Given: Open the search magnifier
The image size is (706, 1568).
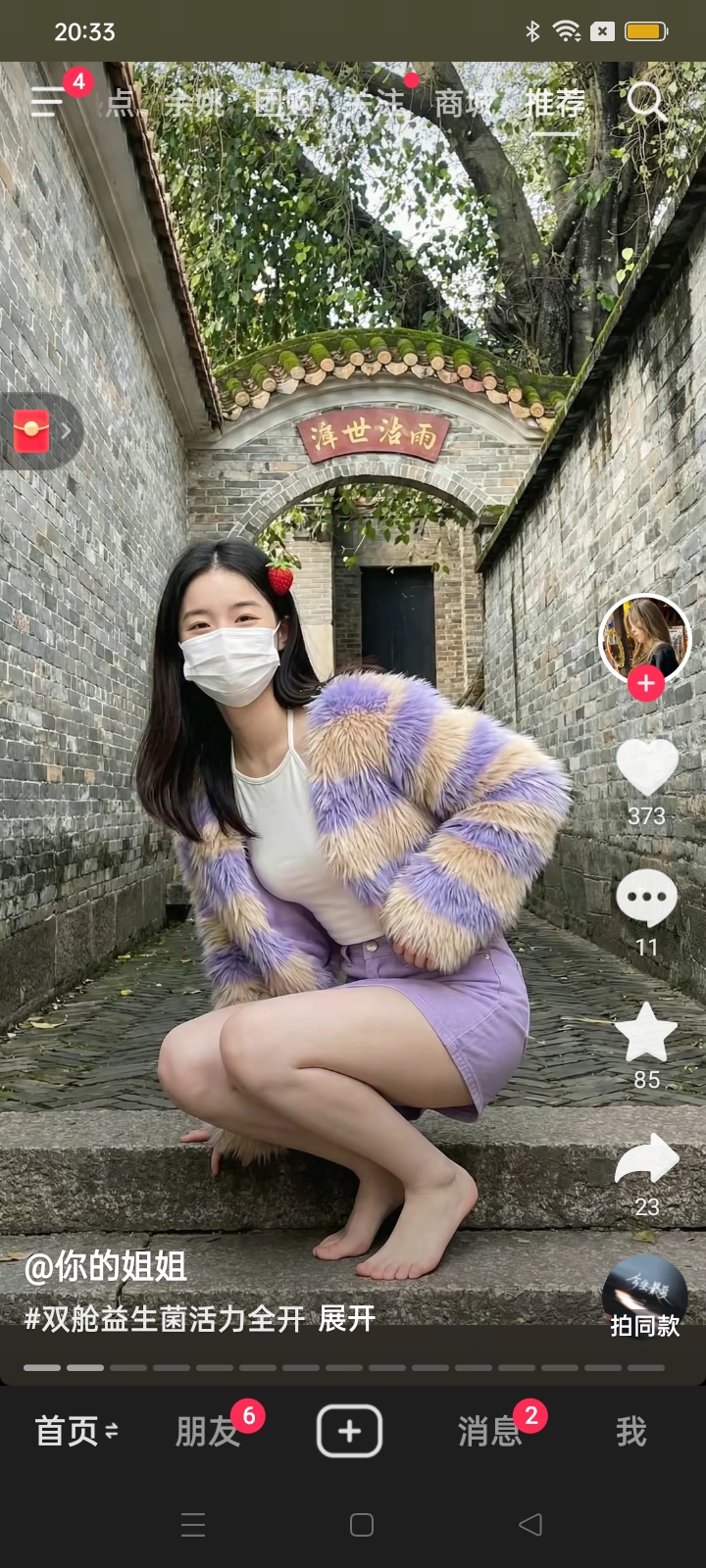Looking at the screenshot, I should pos(645,100).
